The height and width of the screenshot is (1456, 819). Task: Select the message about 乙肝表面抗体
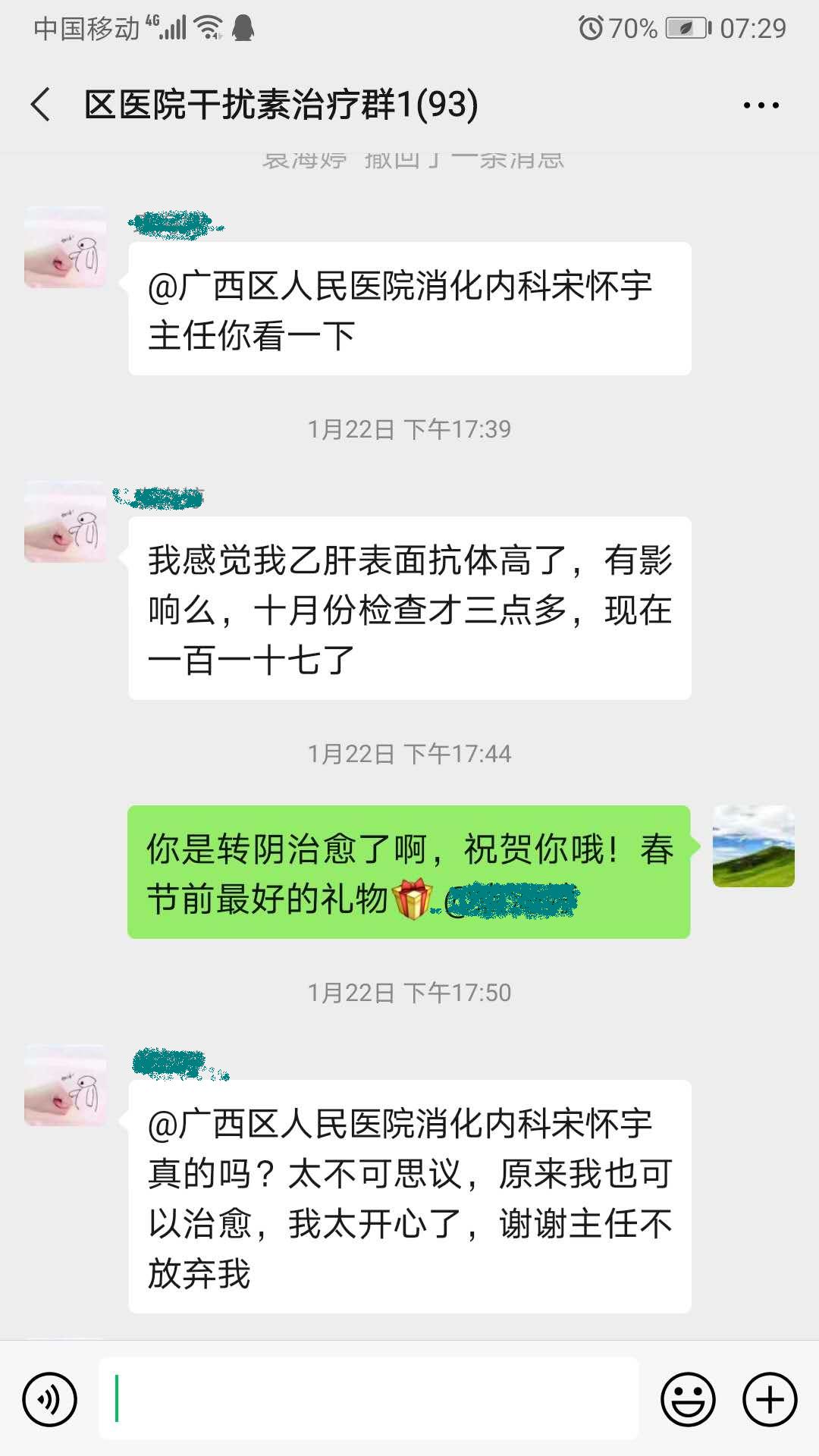click(x=409, y=607)
